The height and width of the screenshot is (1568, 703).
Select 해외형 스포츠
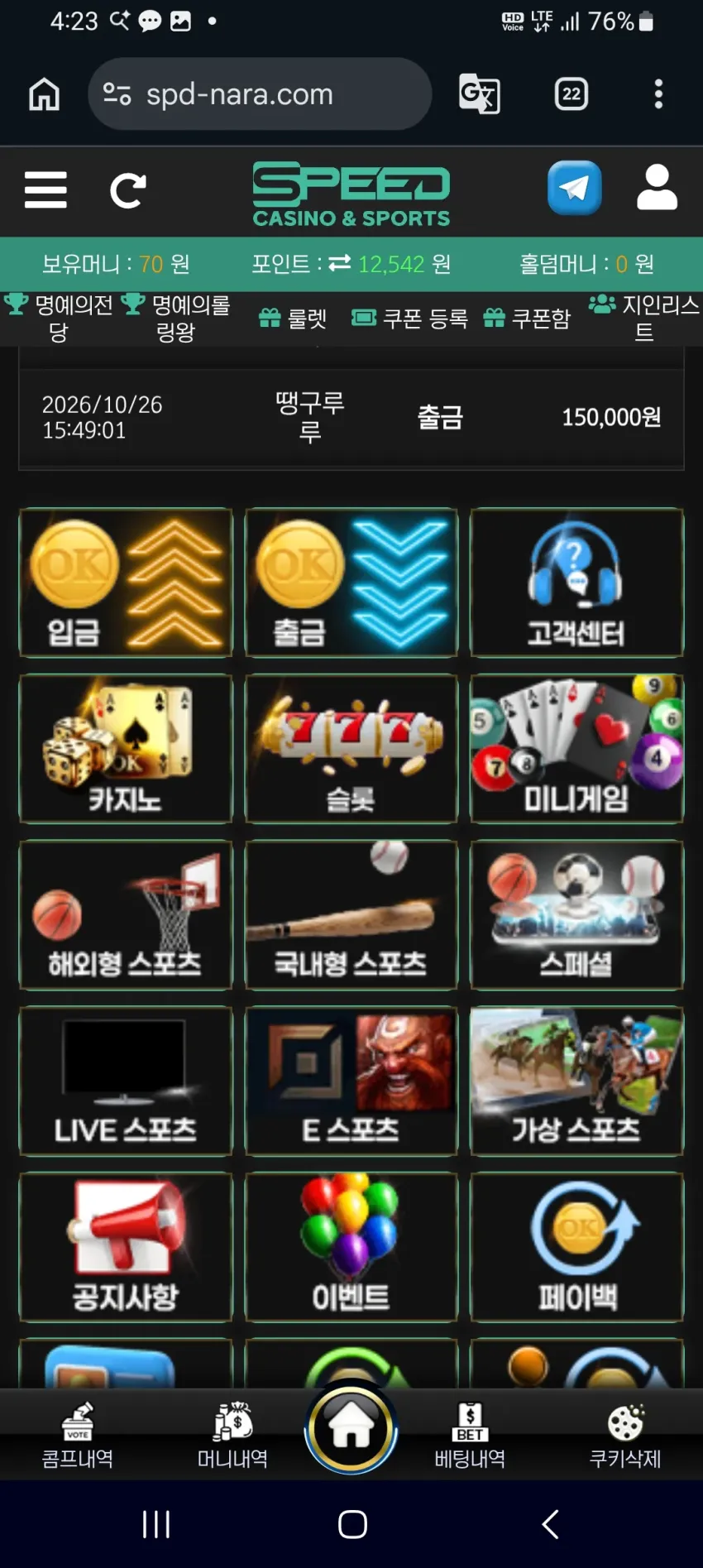(126, 915)
